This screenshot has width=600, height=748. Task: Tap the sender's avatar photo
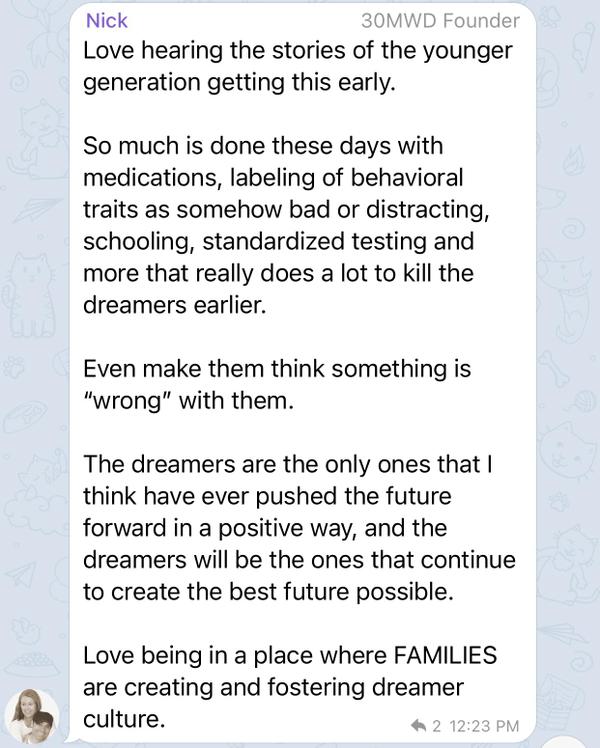coord(31,716)
